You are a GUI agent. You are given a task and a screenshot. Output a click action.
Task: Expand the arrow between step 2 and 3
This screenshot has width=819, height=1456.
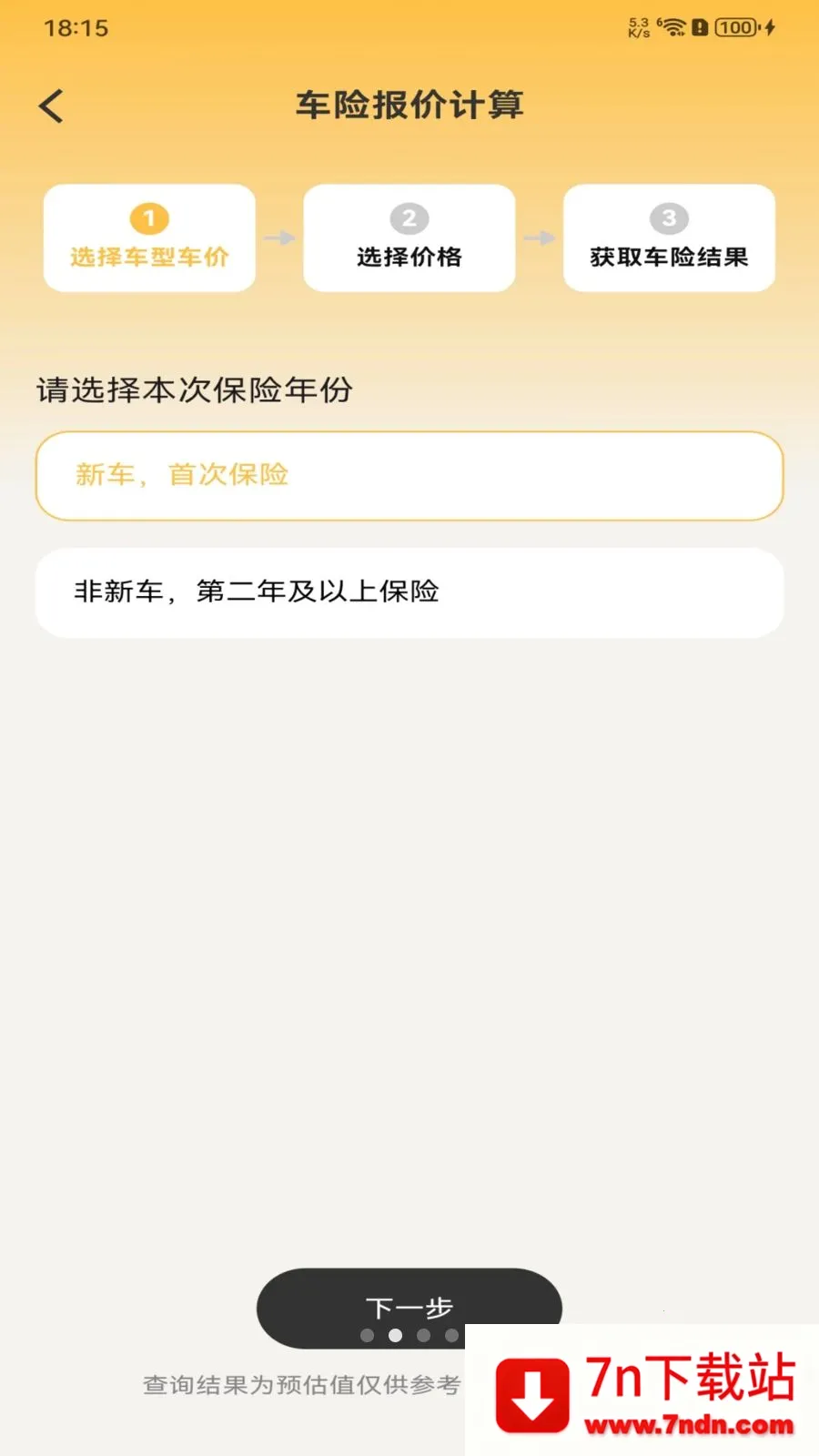(540, 238)
